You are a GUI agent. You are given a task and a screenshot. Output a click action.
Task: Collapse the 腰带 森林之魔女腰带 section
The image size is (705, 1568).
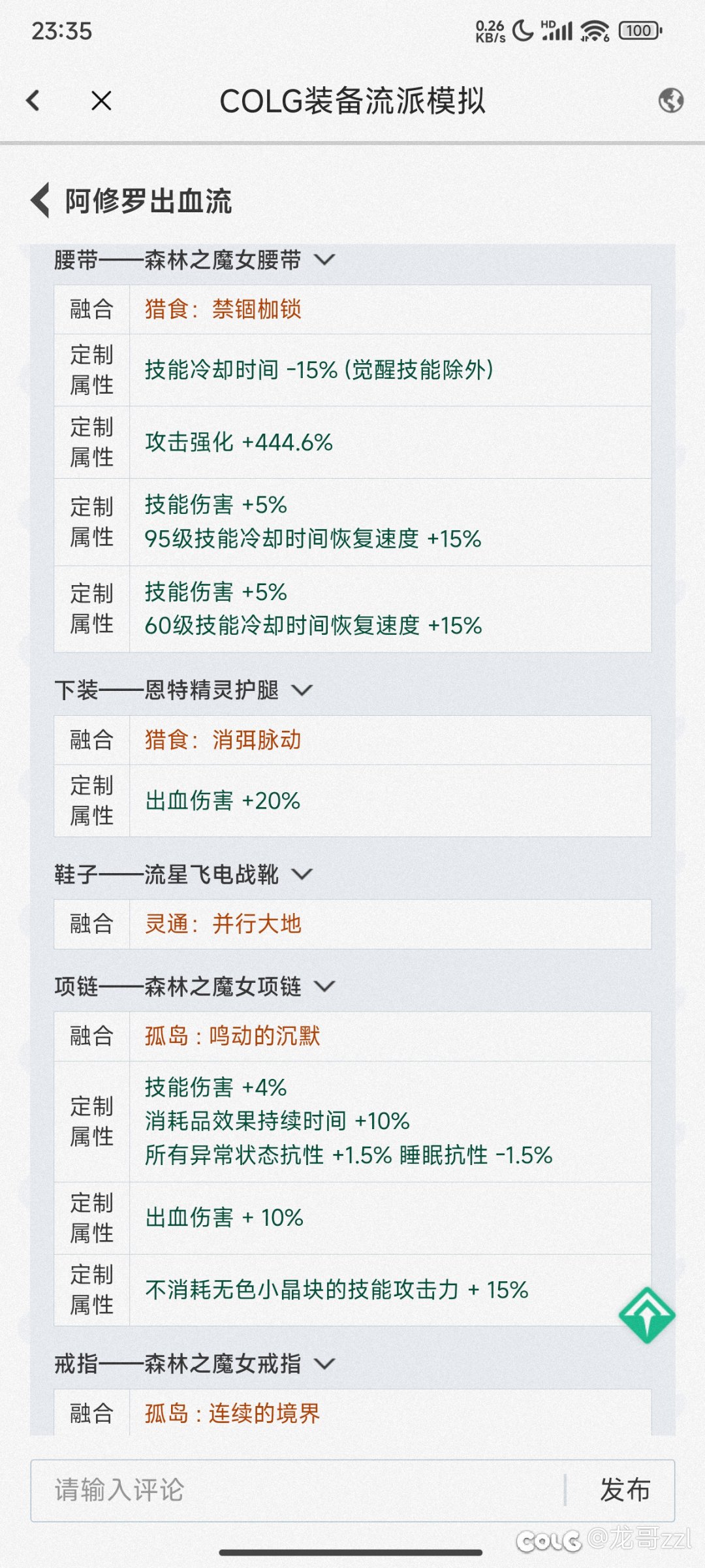click(324, 260)
